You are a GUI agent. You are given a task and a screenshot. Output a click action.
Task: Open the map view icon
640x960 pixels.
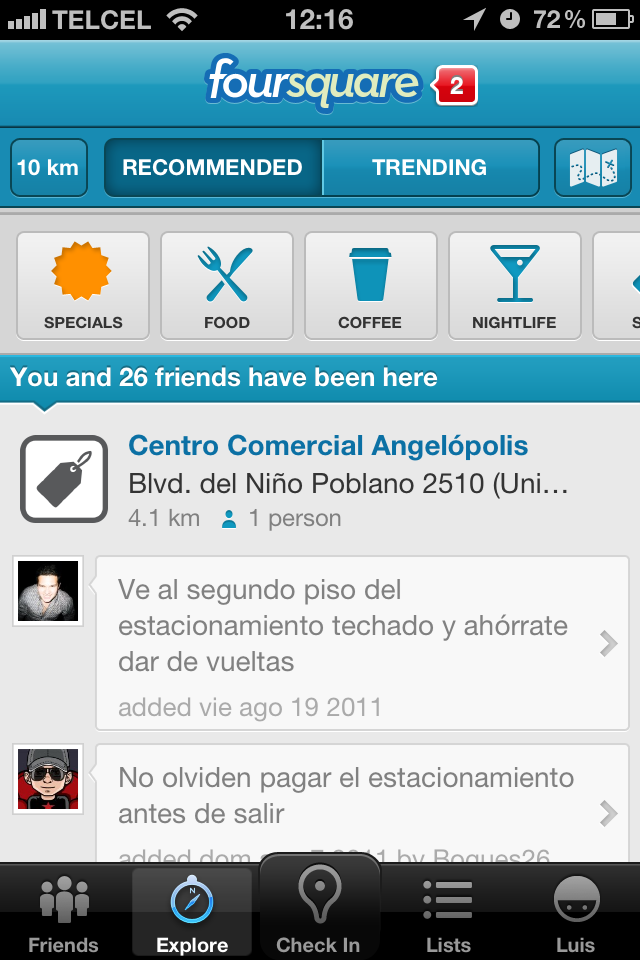point(593,167)
